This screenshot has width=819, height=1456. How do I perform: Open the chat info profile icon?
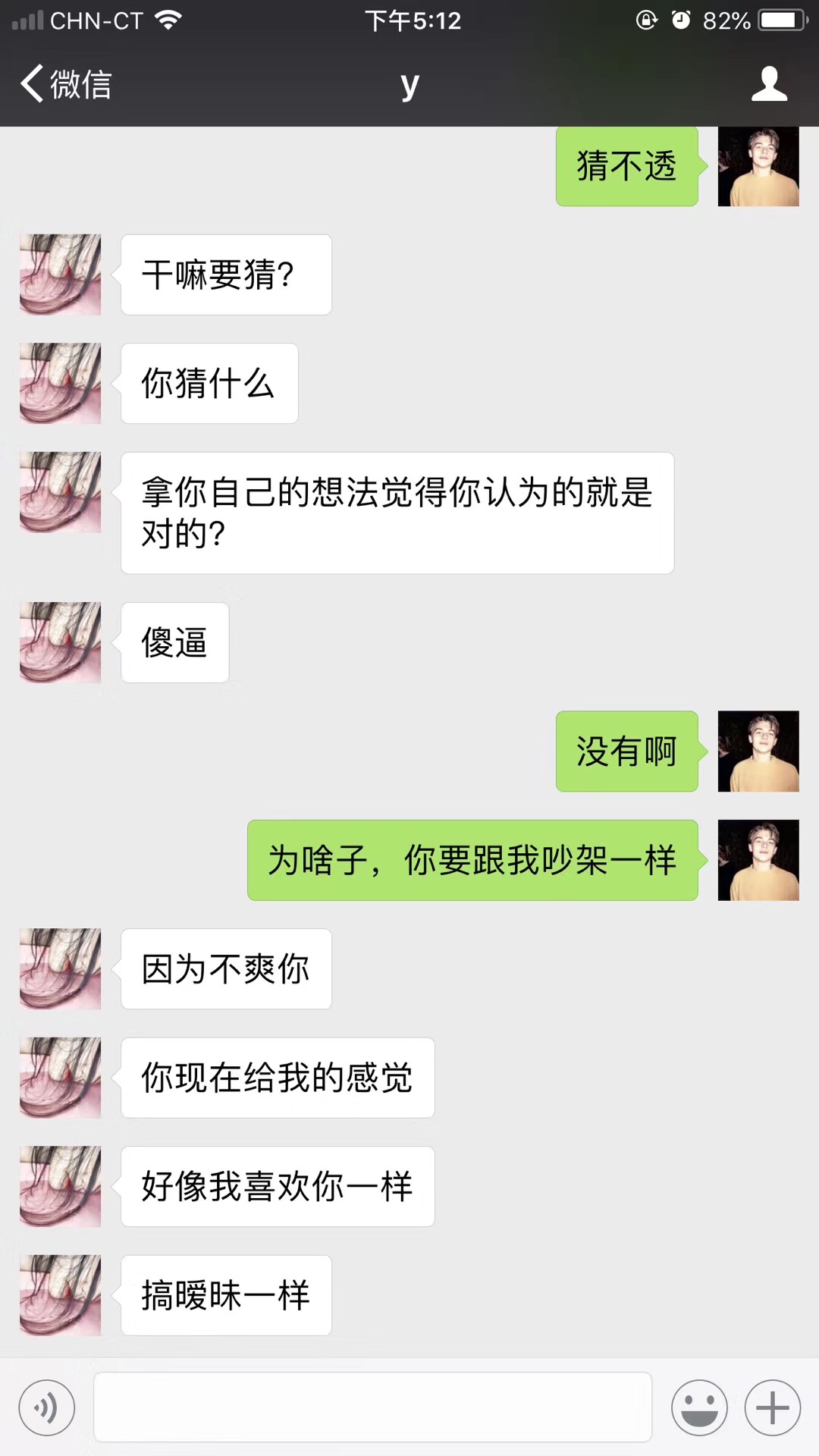tap(769, 83)
